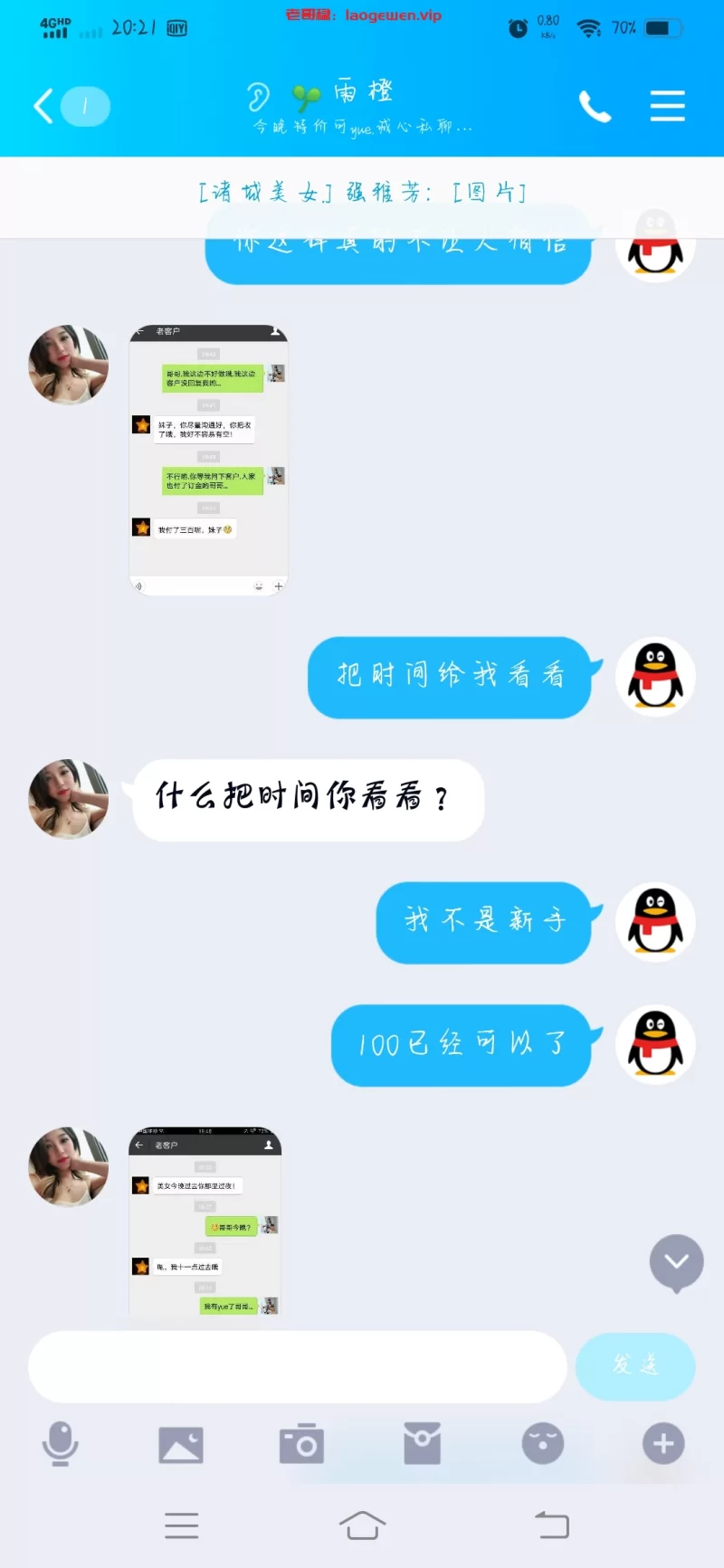724x1568 pixels.
Task: Record a voice message with microphone
Action: point(60,1443)
